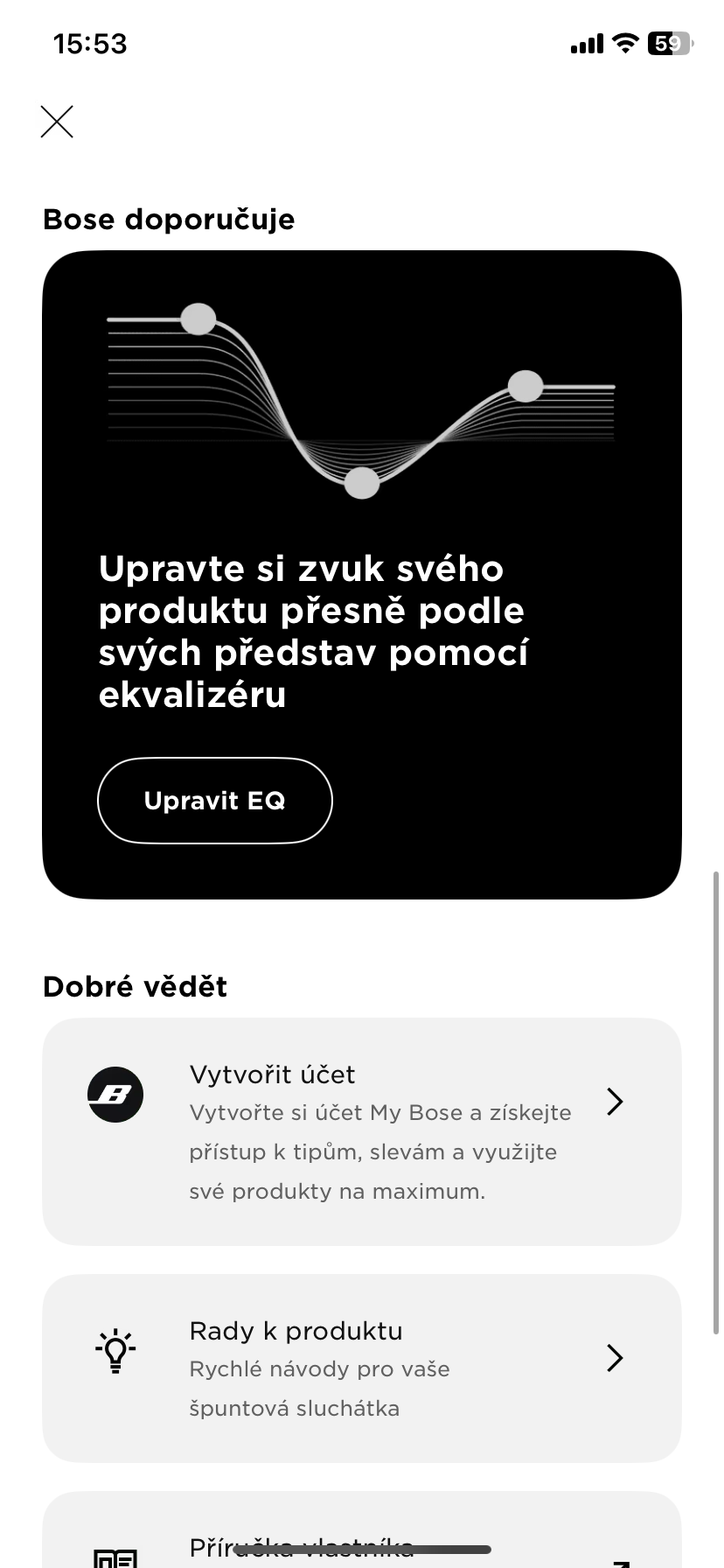Close this screen with the X
724x1568 pixels.
(57, 122)
